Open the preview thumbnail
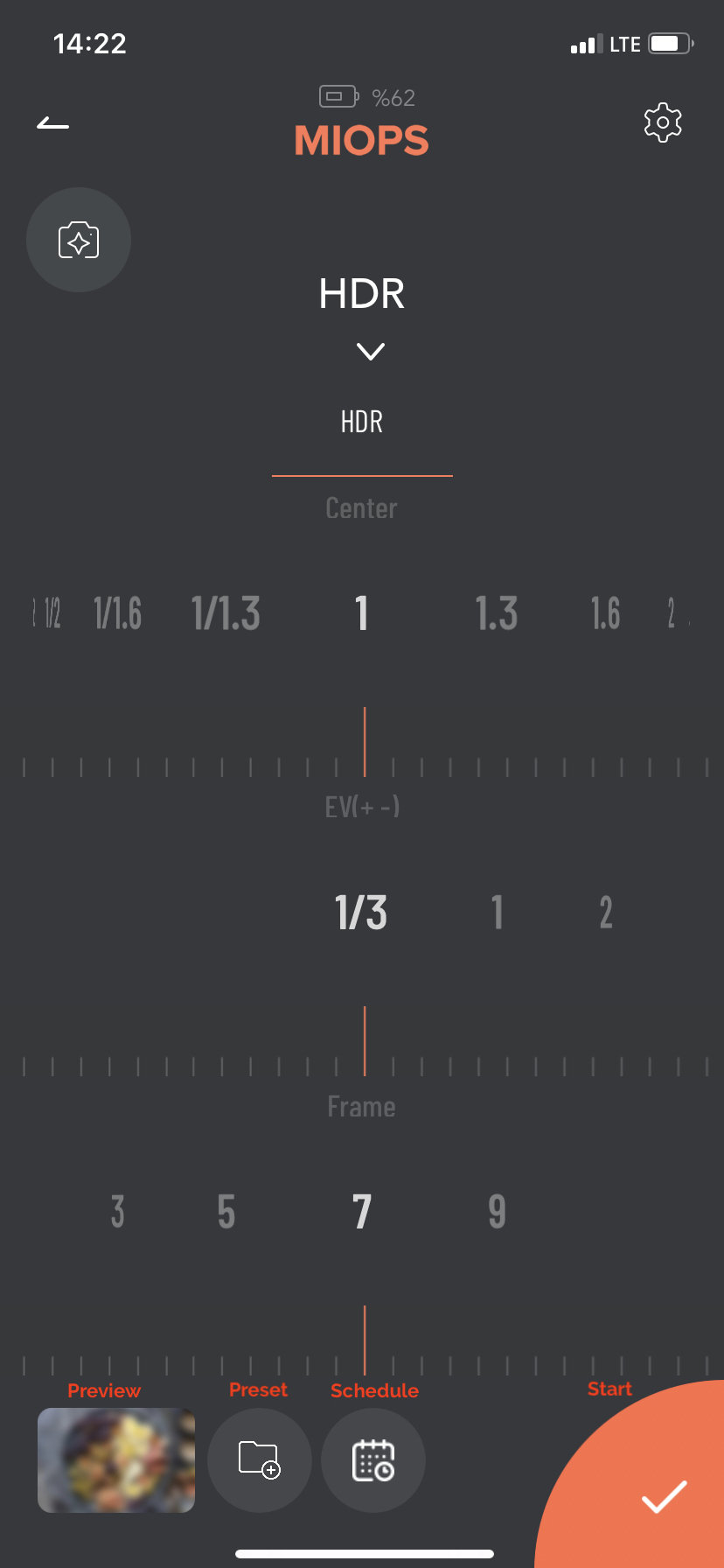 pyautogui.click(x=116, y=1460)
